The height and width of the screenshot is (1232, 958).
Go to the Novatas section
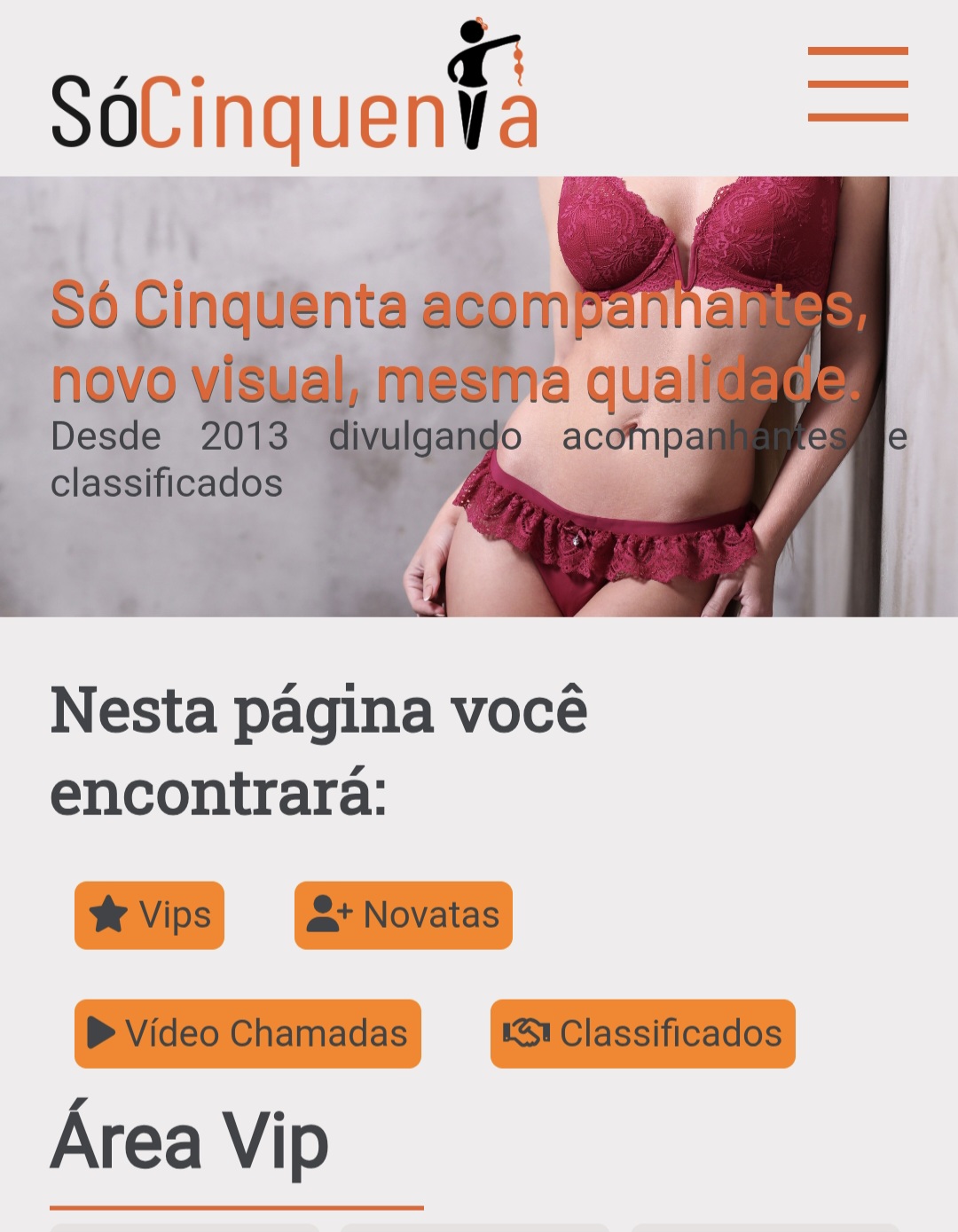coord(403,915)
